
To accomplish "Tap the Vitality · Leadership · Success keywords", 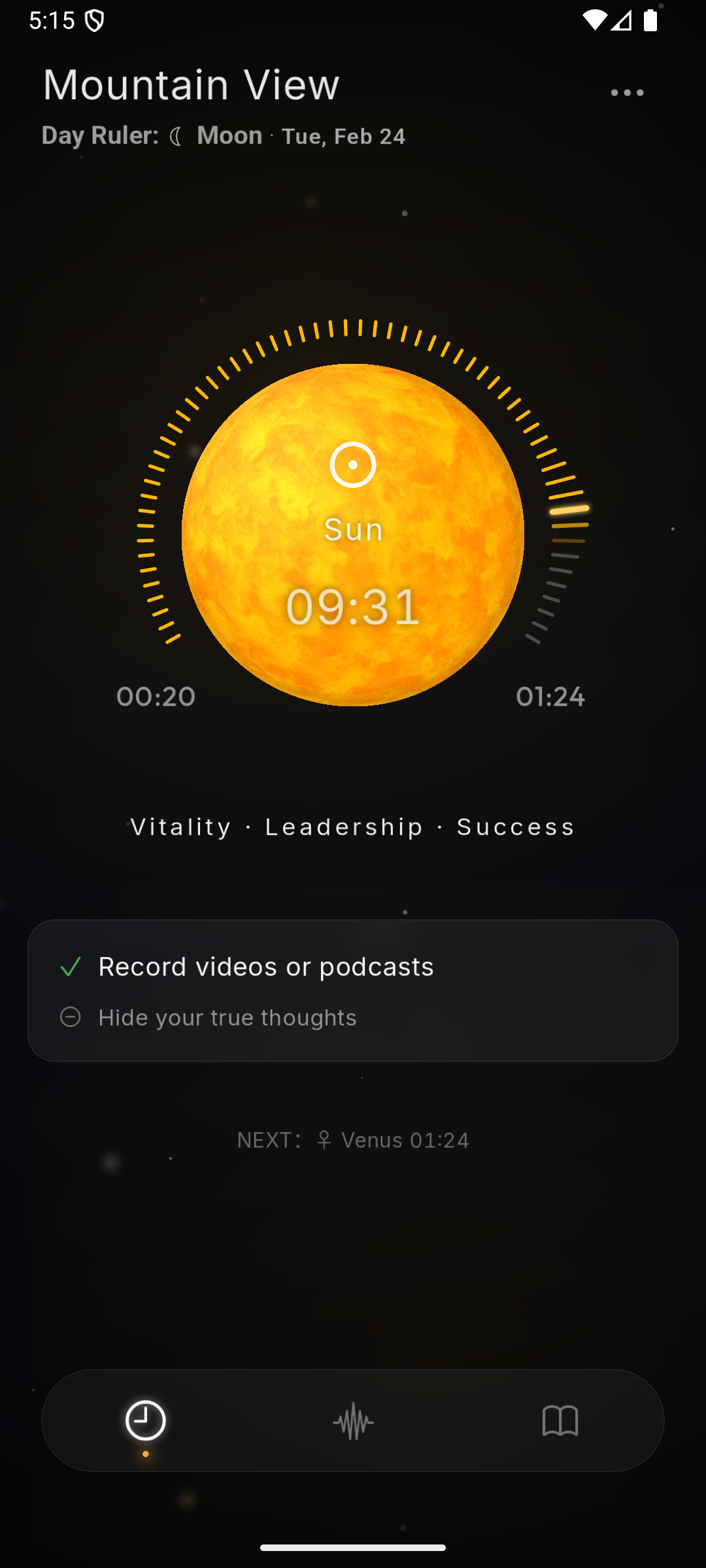I will (352, 826).
